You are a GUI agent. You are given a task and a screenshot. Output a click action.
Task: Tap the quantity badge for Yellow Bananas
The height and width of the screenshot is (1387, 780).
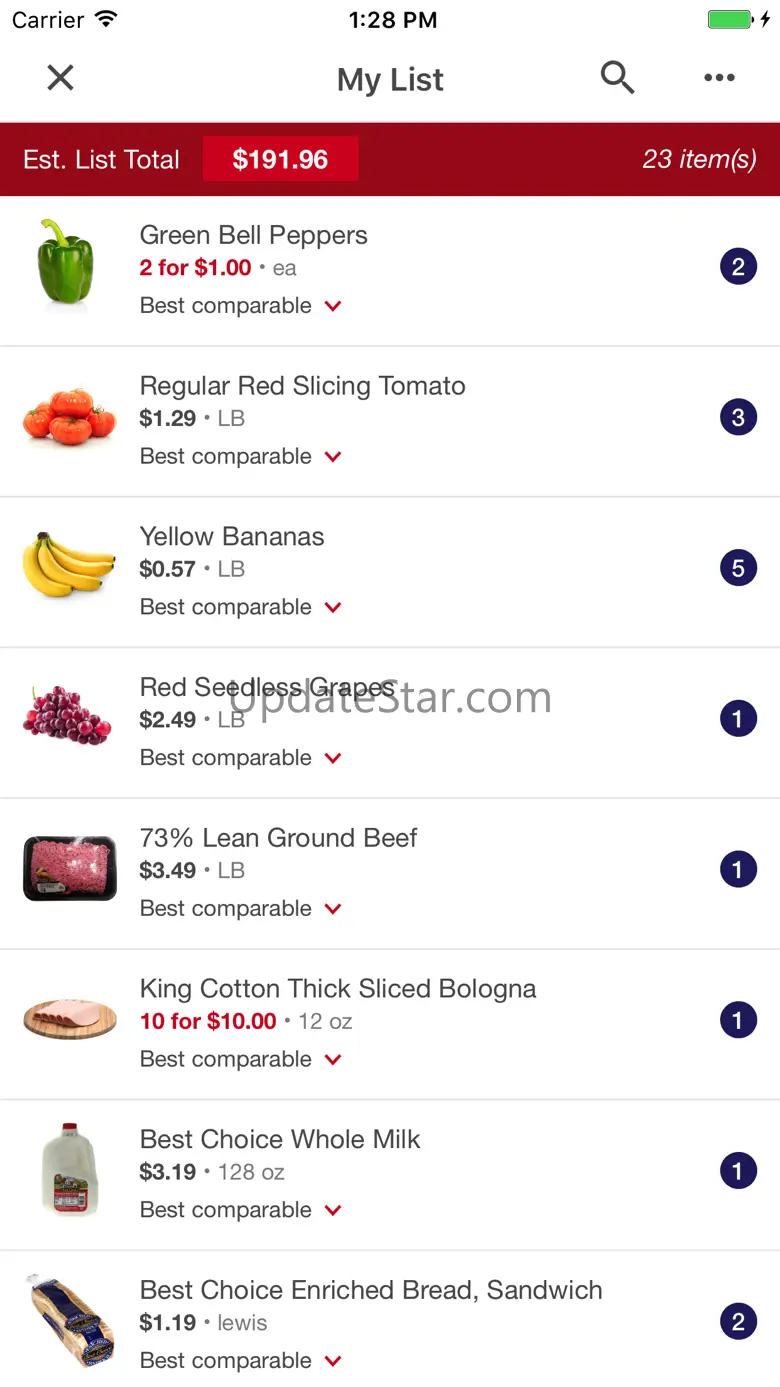[738, 569]
